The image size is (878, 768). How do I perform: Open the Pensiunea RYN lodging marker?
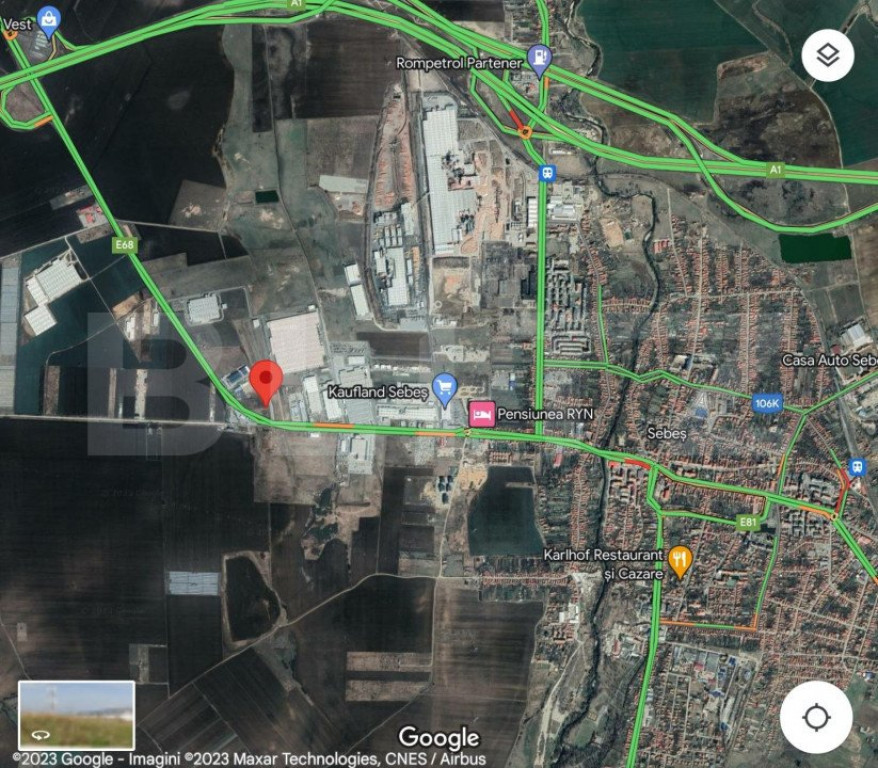tap(482, 414)
